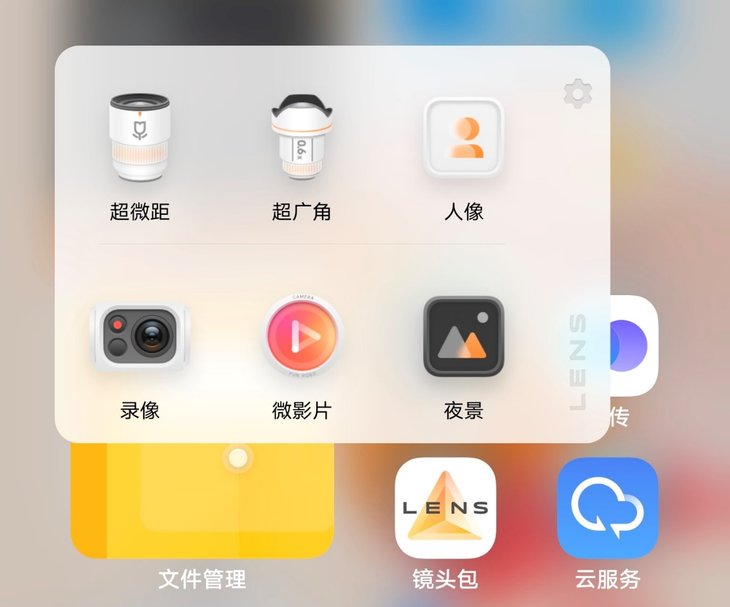Open the 微影片 micro movie mode
This screenshot has width=730, height=607.
(301, 336)
